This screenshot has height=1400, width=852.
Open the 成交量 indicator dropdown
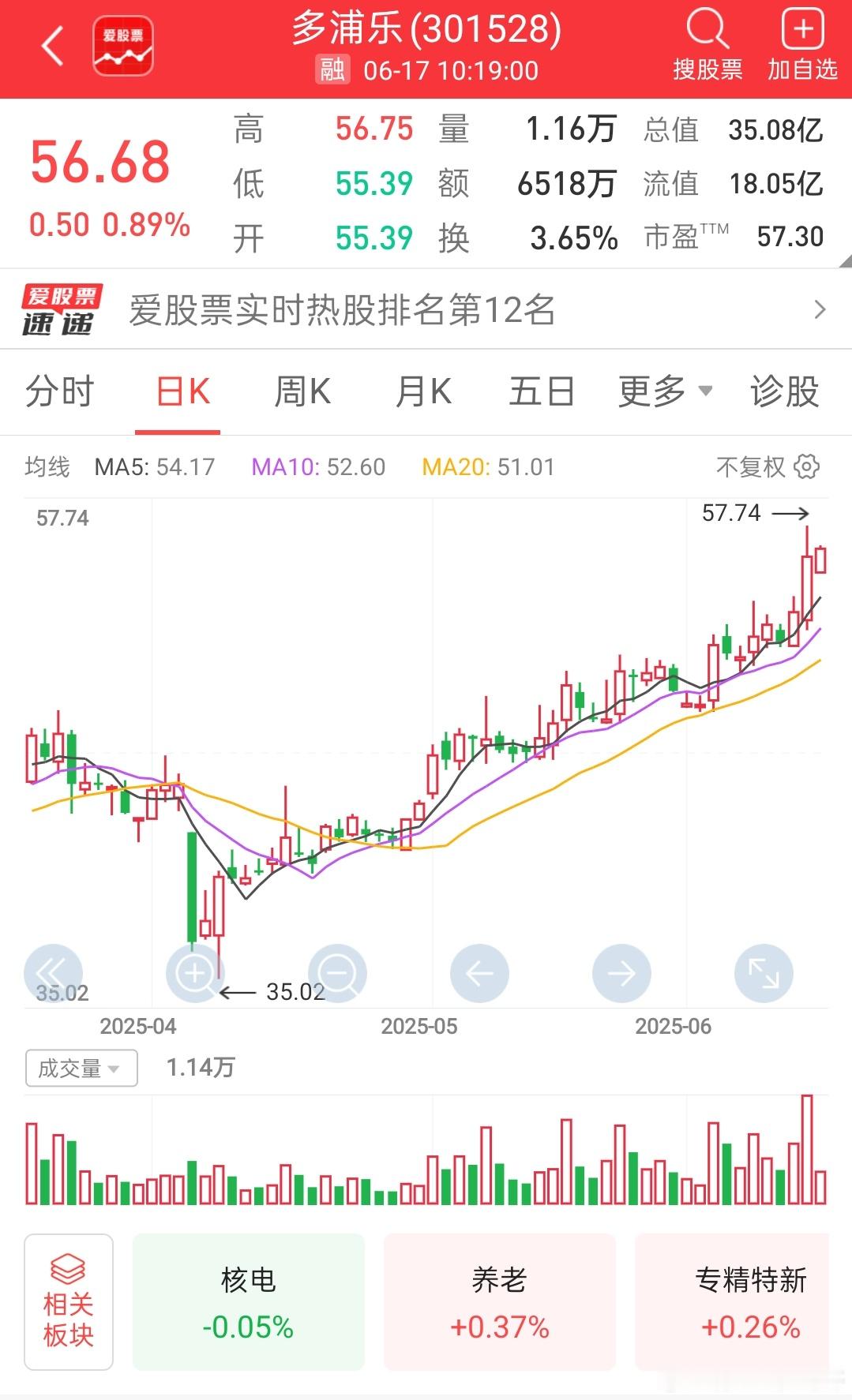(x=81, y=1068)
